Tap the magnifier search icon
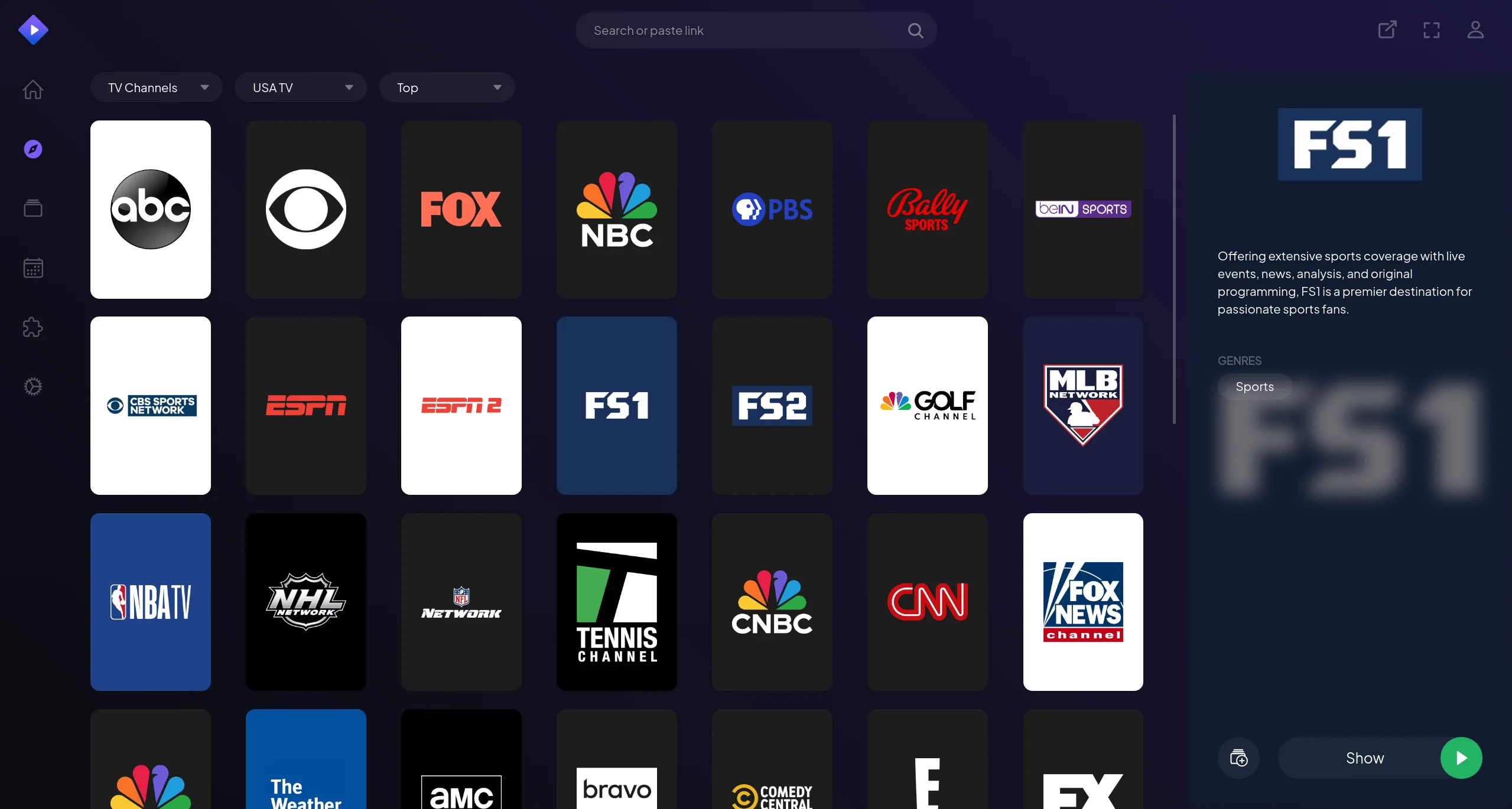Viewport: 1512px width, 809px height. click(915, 31)
